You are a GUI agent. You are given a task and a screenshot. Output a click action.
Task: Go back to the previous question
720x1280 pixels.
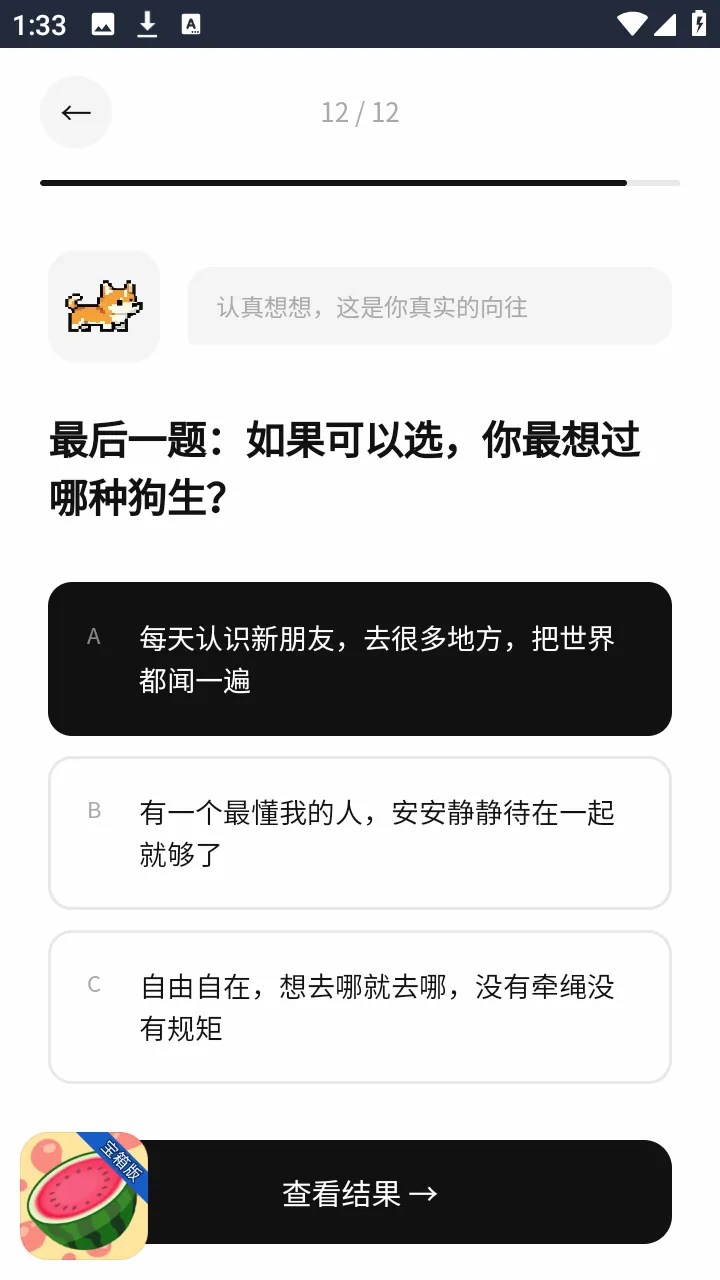[76, 112]
